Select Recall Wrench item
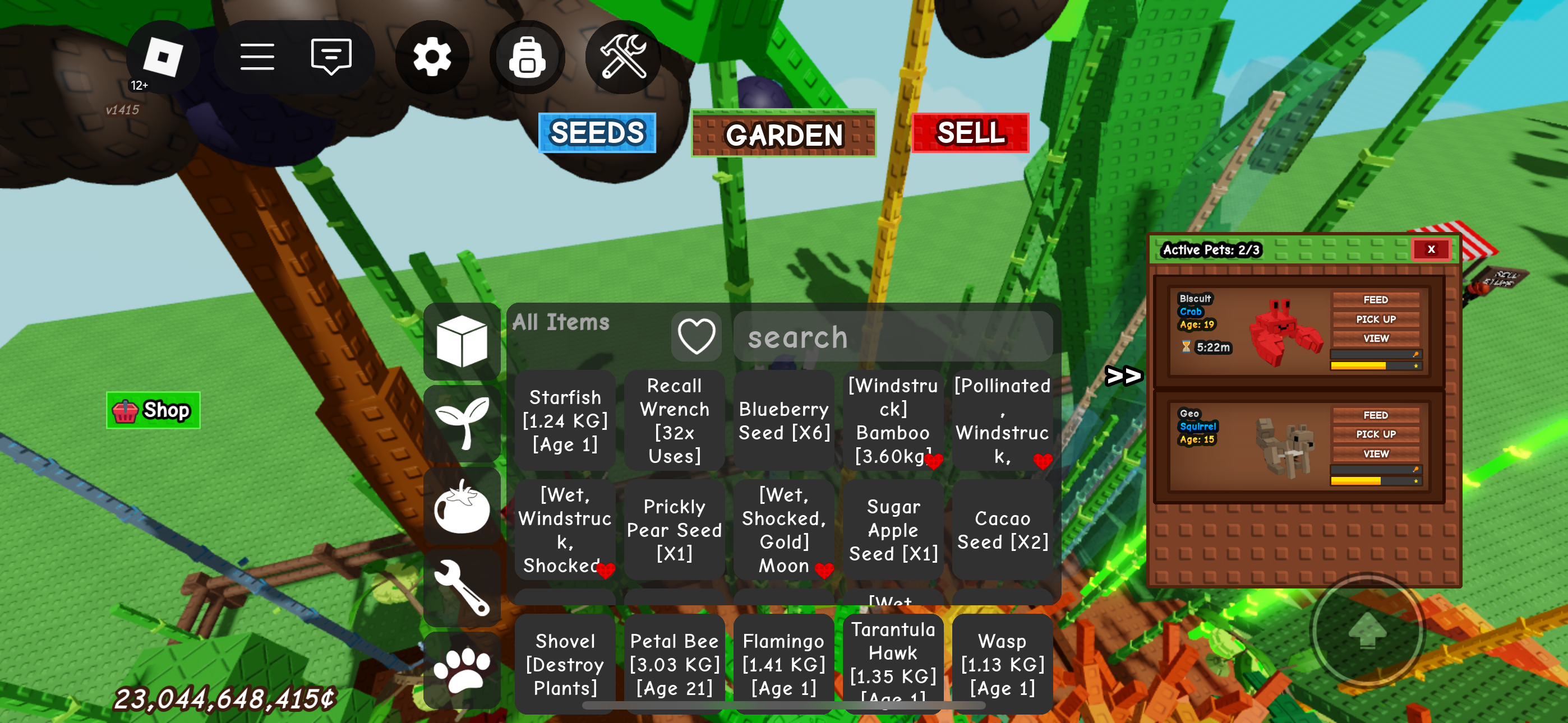This screenshot has height=723, width=1568. click(674, 420)
